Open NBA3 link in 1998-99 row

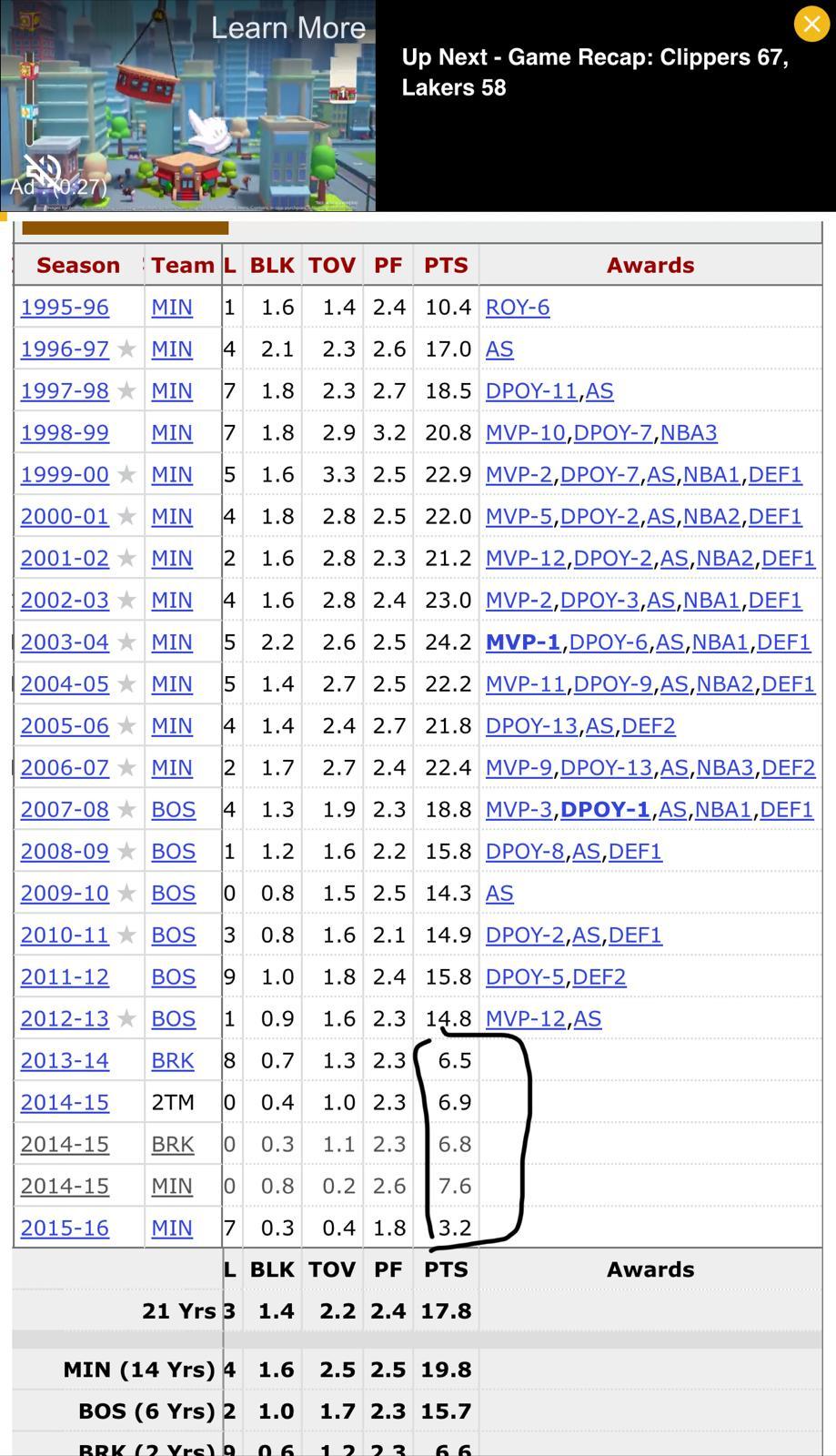pos(689,433)
